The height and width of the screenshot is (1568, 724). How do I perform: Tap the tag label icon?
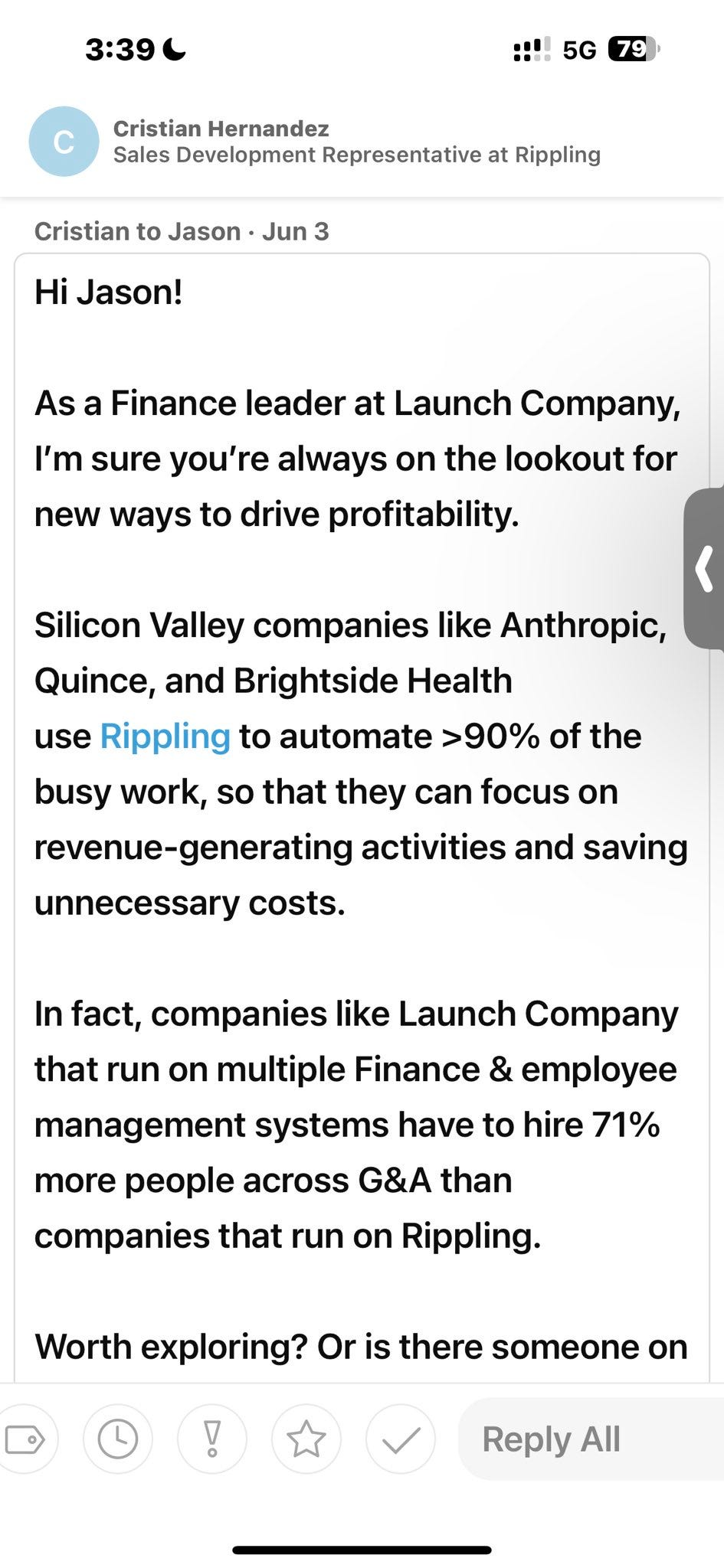(x=25, y=1439)
